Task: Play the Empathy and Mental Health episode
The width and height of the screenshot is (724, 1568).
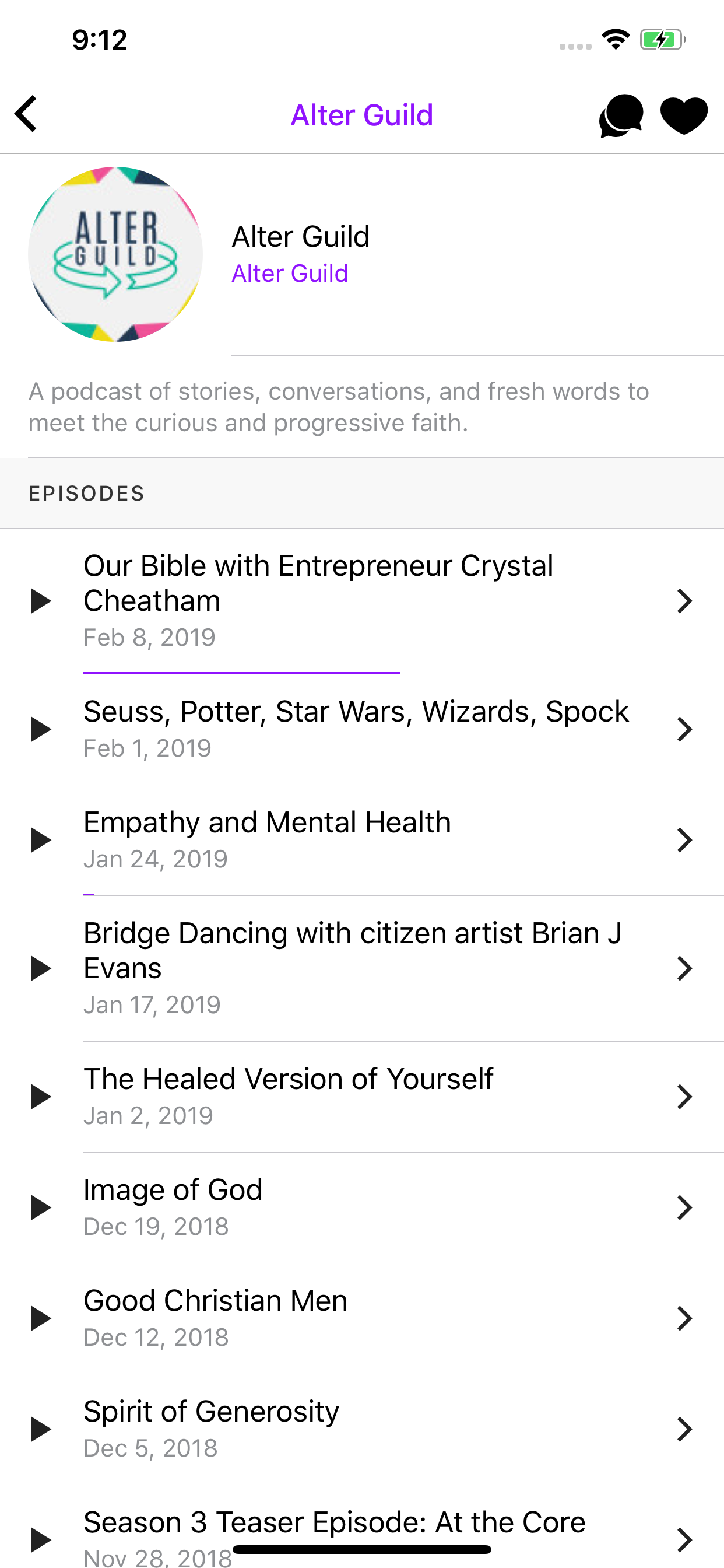Action: coord(41,840)
